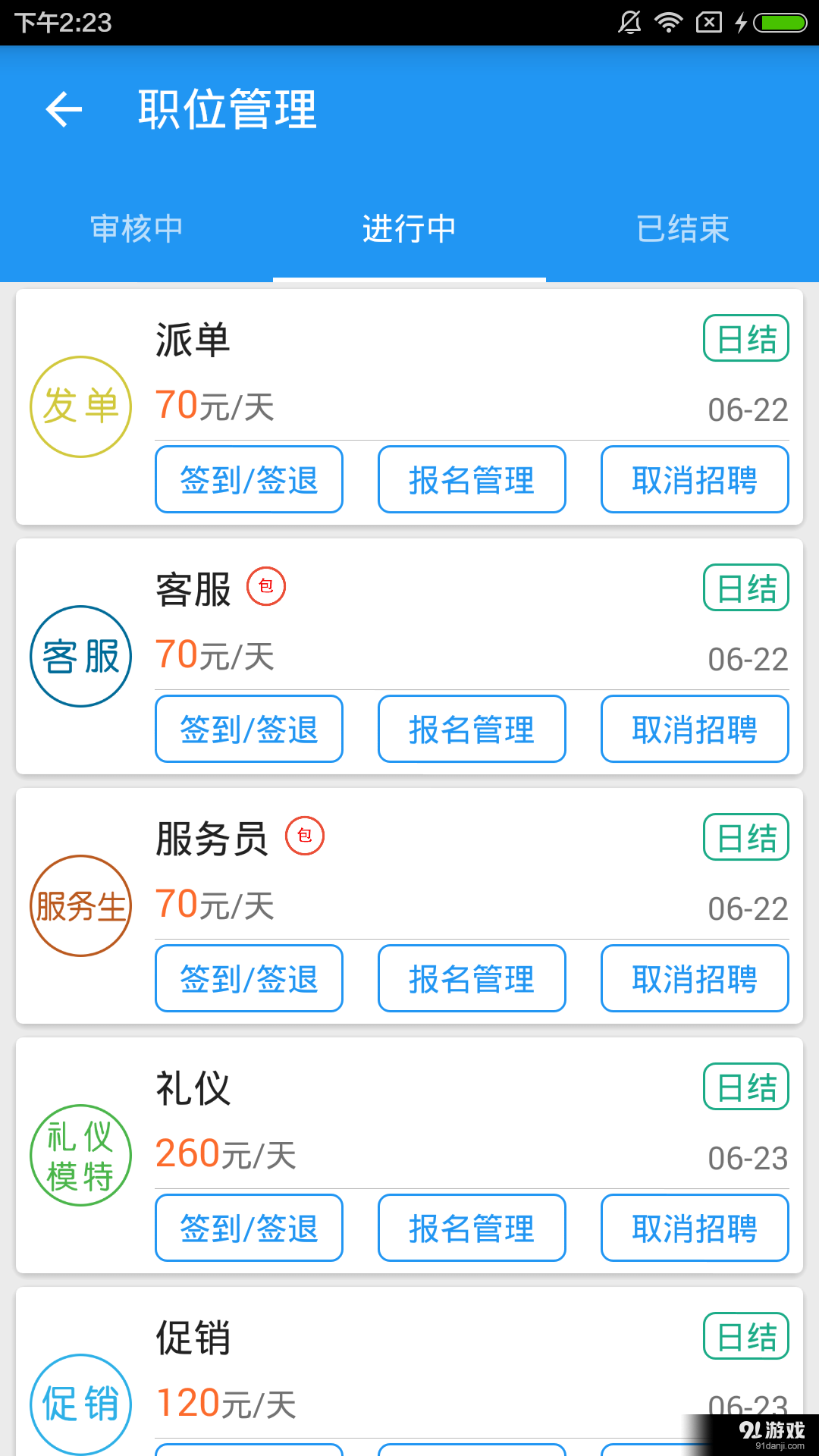Click 签到/签退 for the 派单 job
This screenshot has height=1456, width=819.
[249, 479]
